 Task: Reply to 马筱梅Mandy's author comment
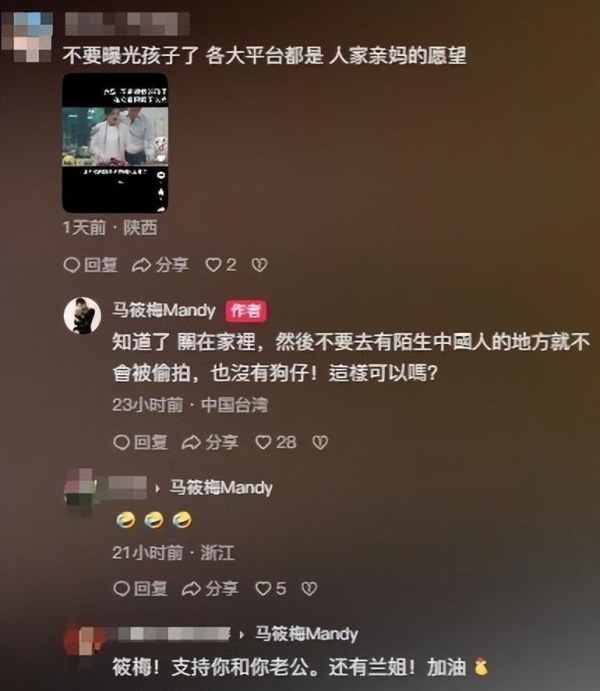(139, 442)
